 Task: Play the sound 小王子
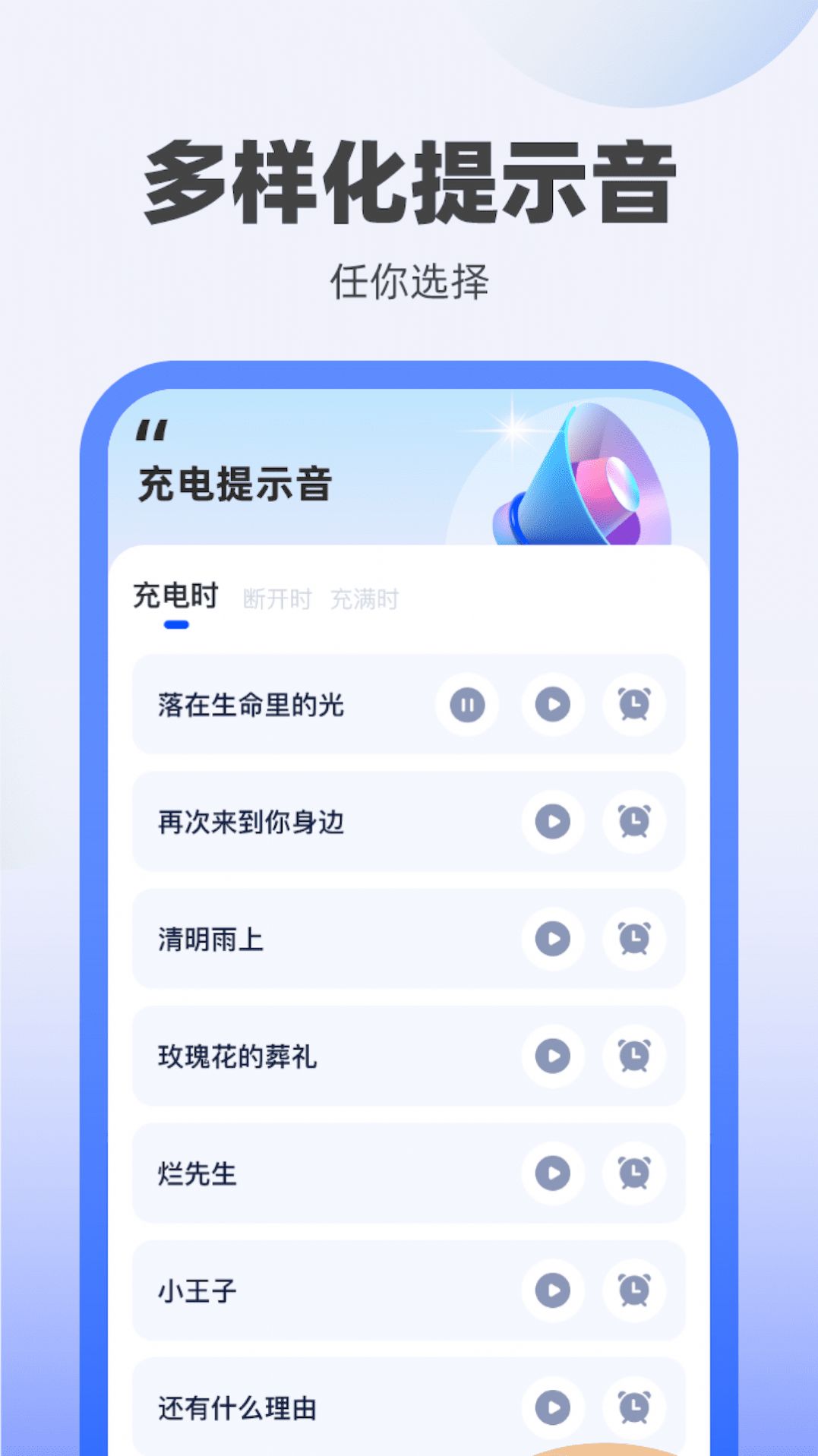point(554,1291)
